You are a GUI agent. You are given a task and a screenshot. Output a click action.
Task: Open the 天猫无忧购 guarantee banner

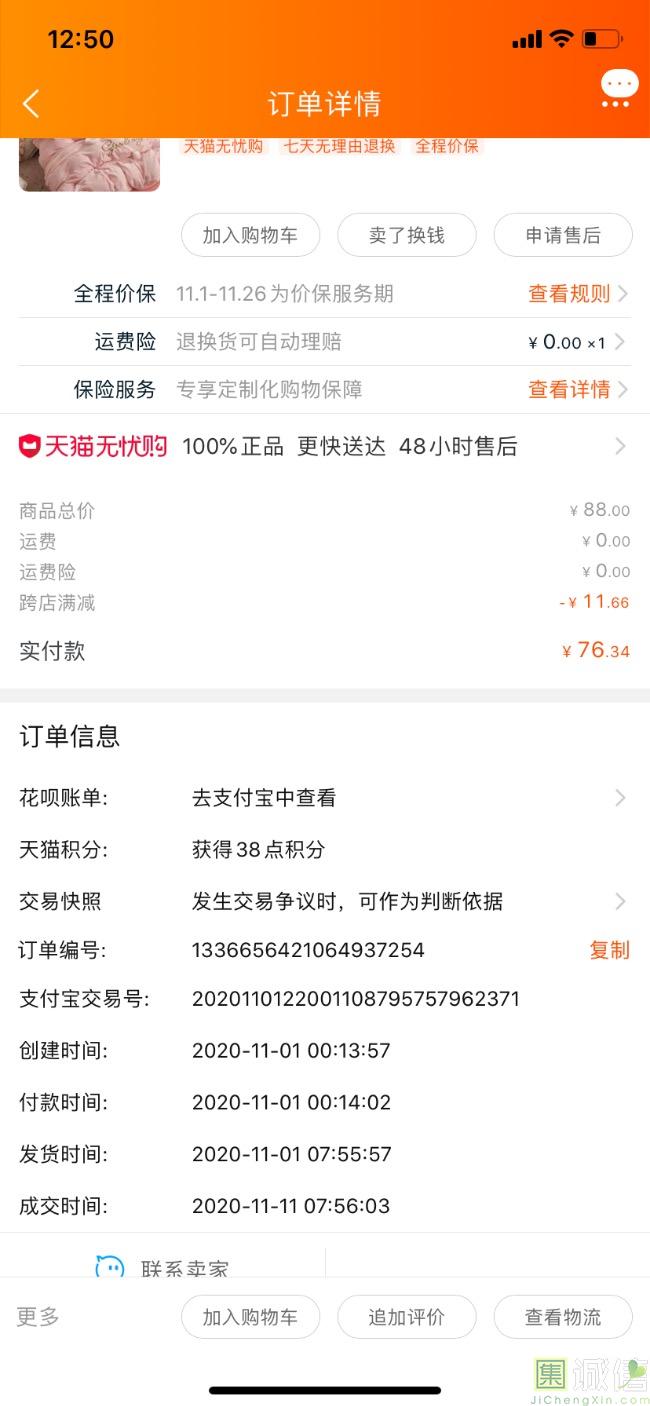click(324, 446)
